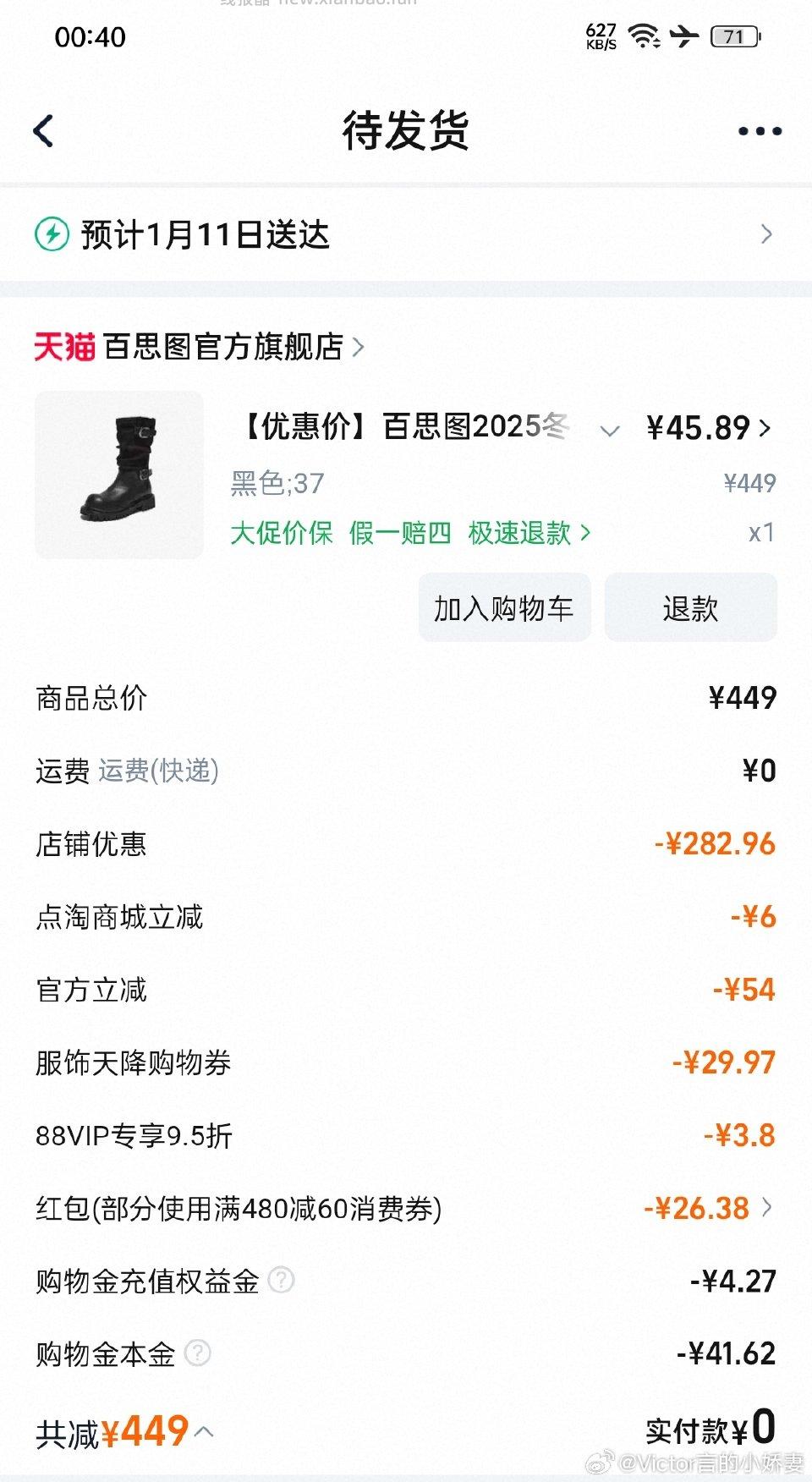The width and height of the screenshot is (812, 1482).
Task: Tap the back arrow to return
Action: click(44, 131)
